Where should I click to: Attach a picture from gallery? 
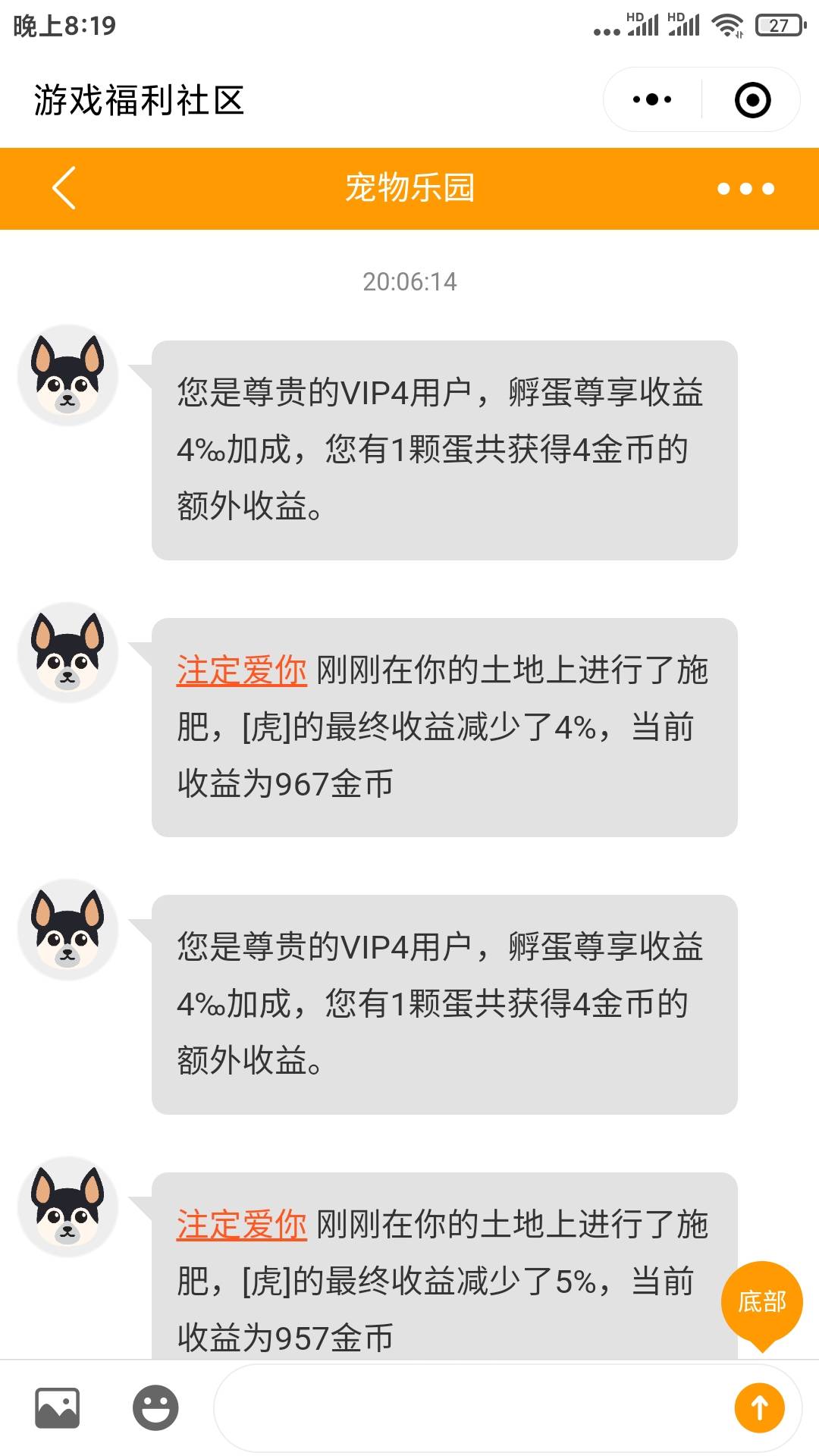(x=58, y=1408)
